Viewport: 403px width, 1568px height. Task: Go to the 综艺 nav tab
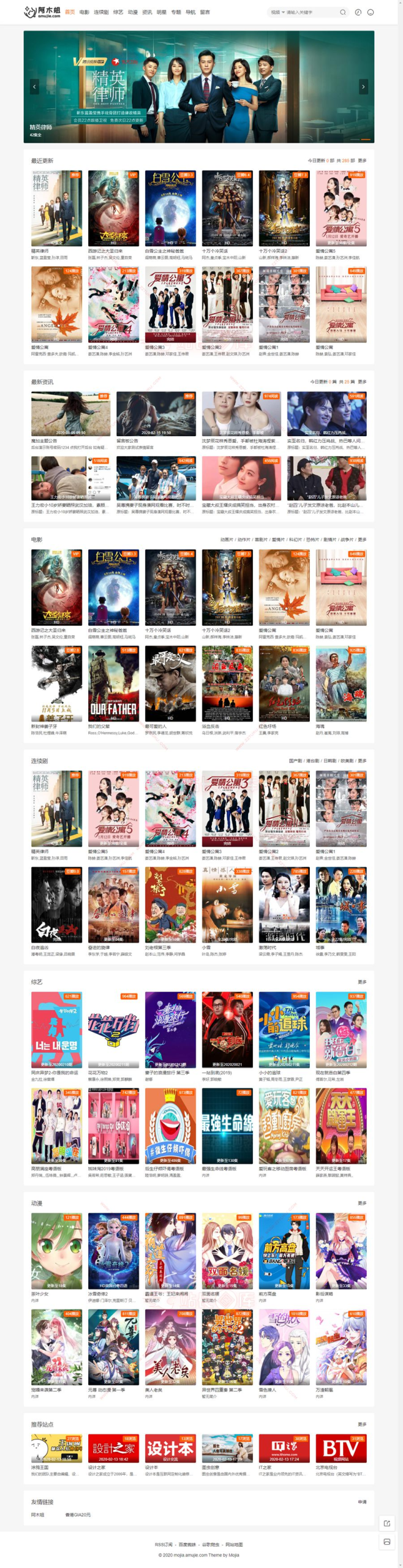[x=118, y=12]
